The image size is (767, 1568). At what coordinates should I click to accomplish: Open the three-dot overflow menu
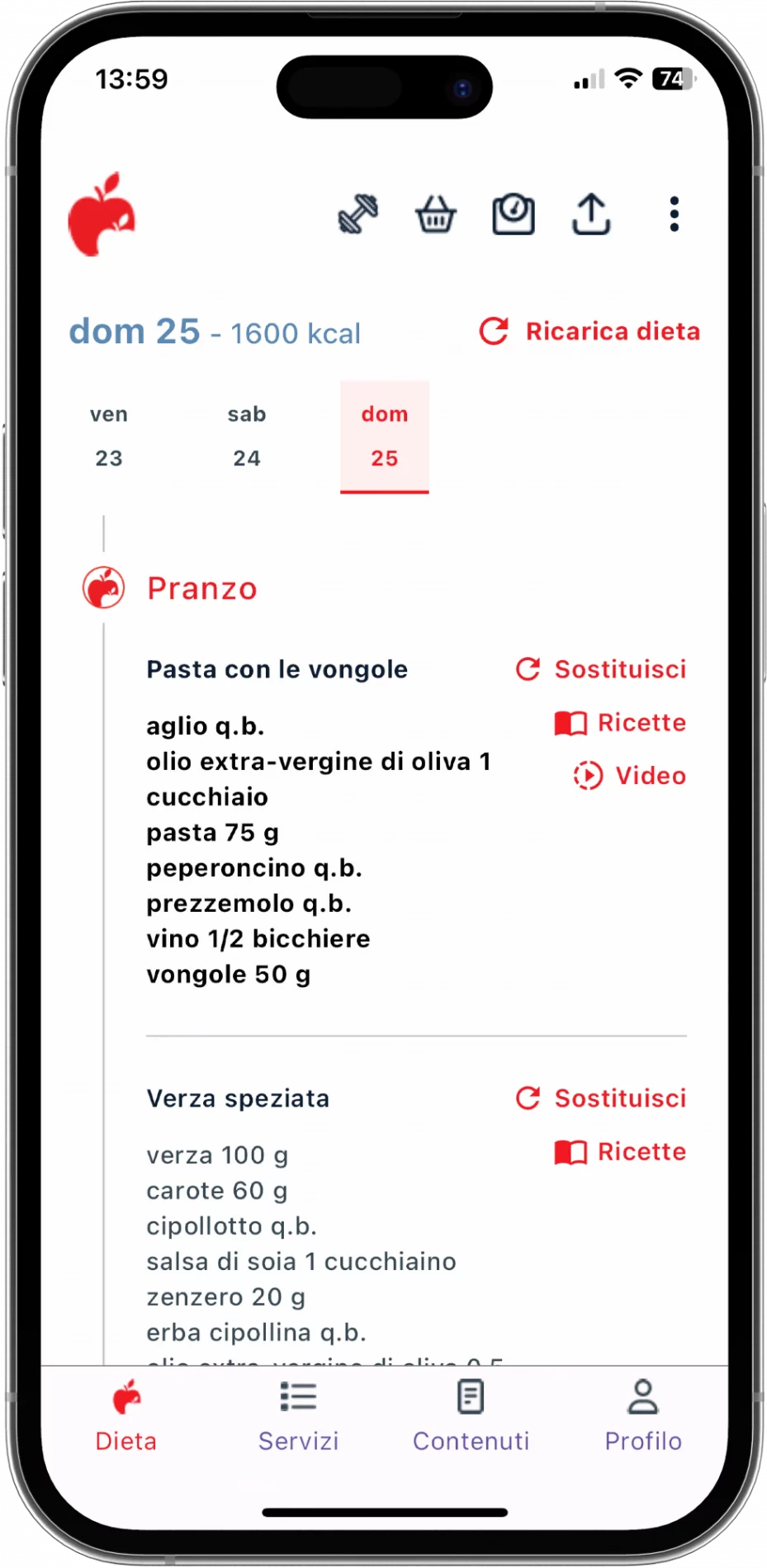click(675, 215)
